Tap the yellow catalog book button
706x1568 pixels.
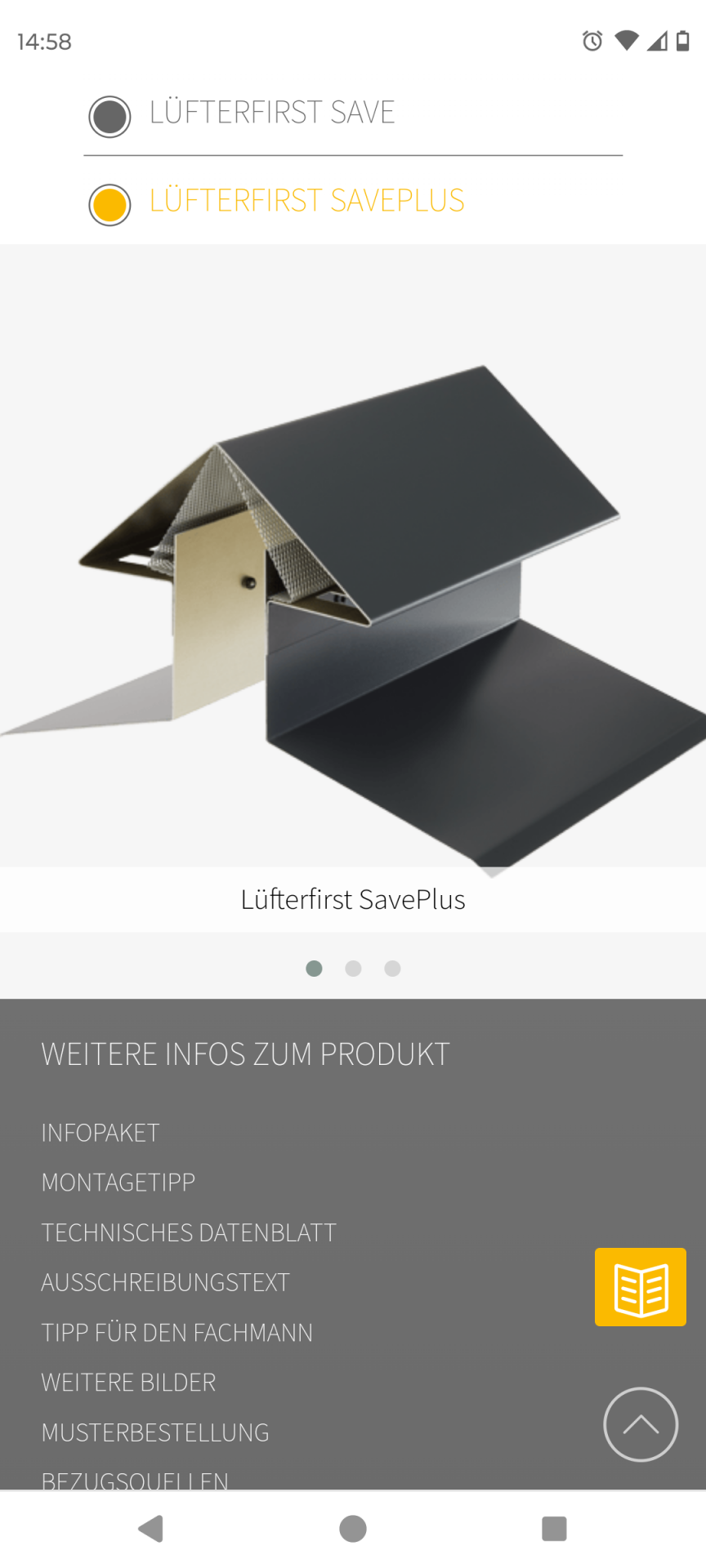click(640, 1287)
